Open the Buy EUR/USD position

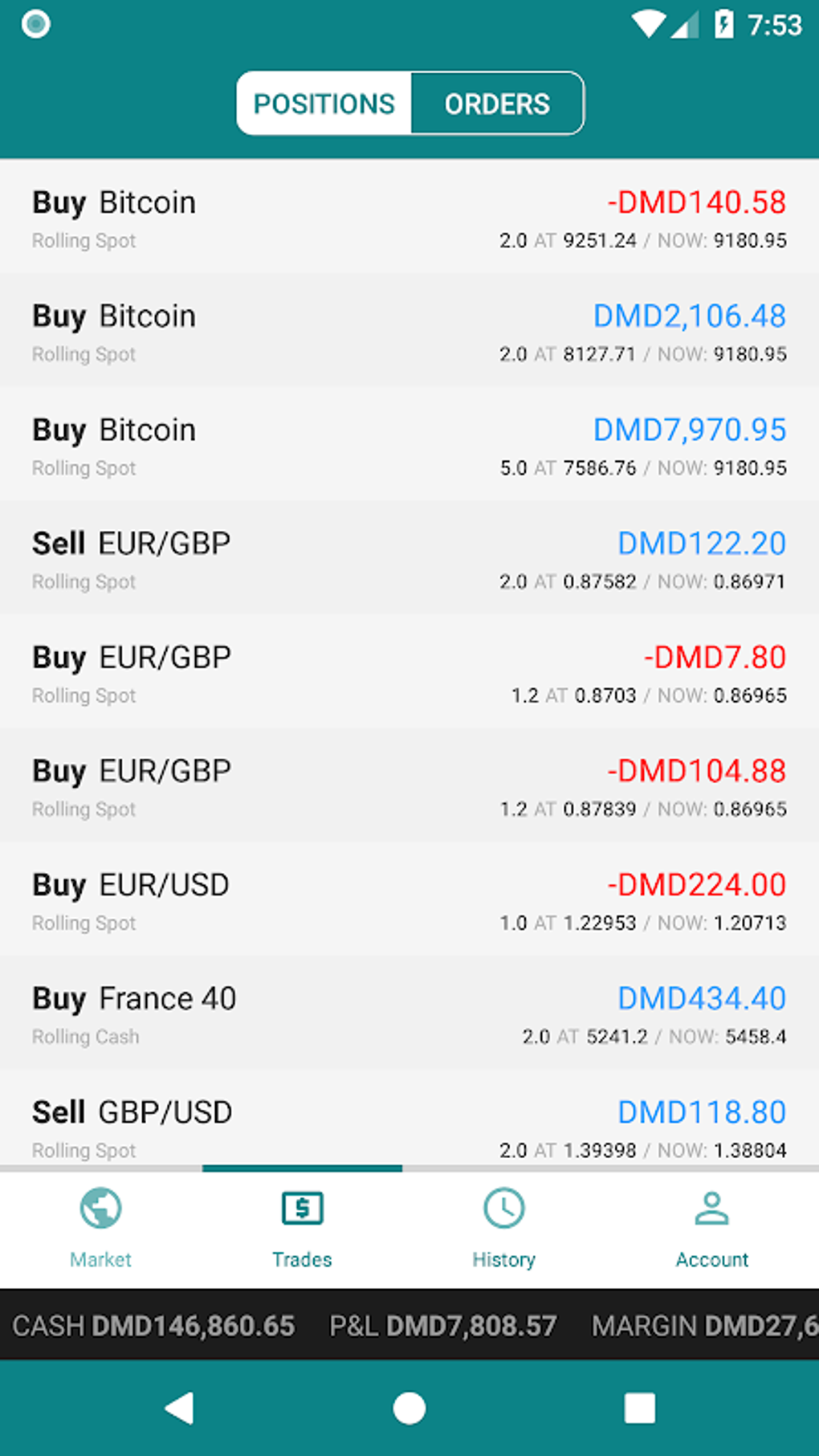point(409,900)
